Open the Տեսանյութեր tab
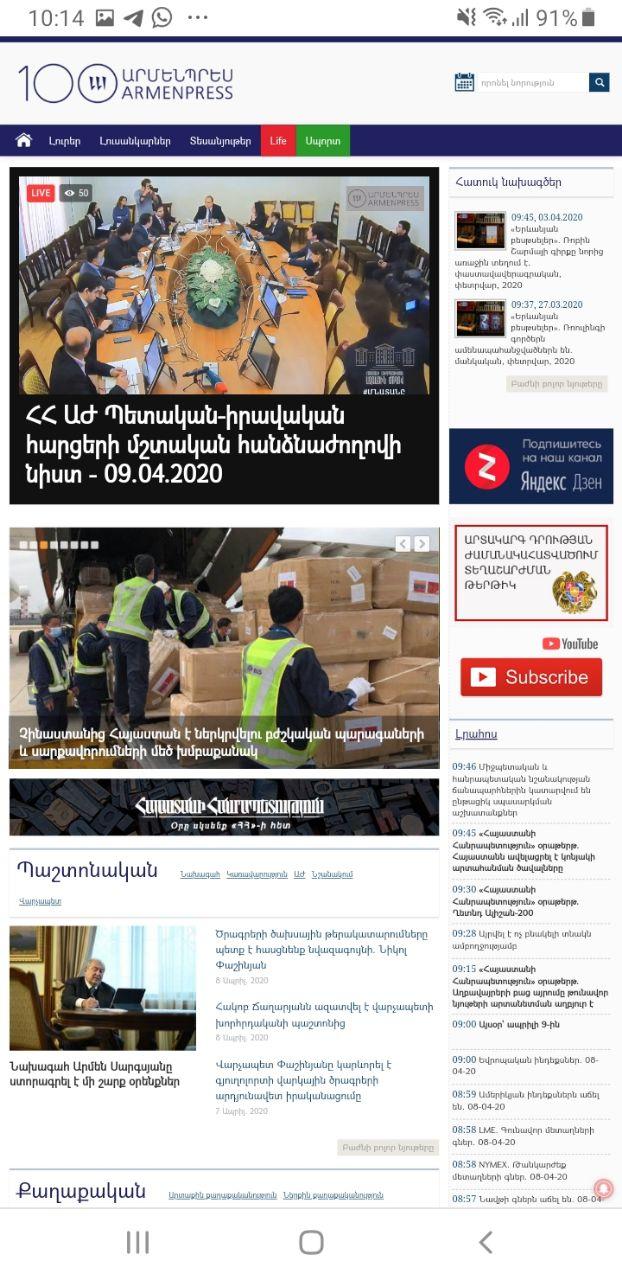Screen dimensions: 622x1280 click(220, 141)
